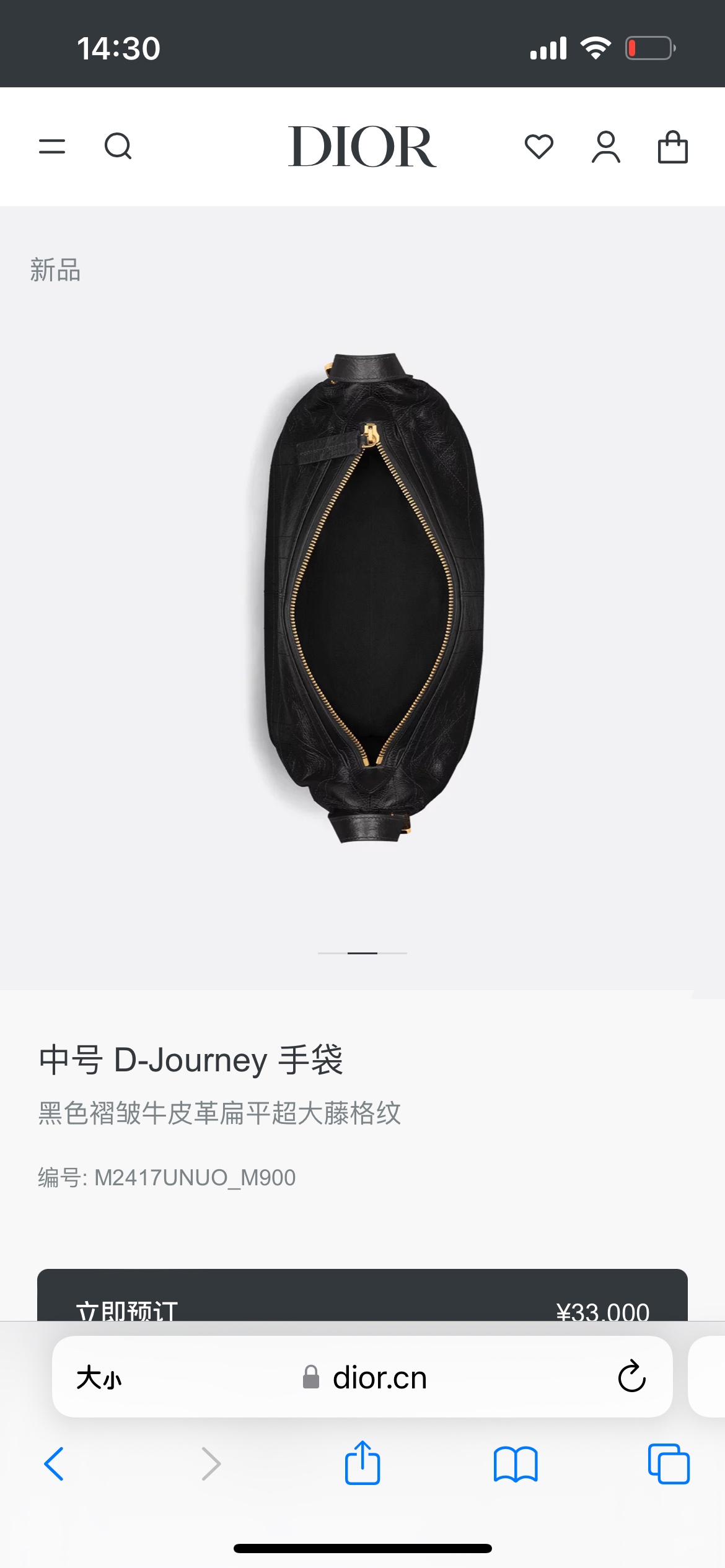Open Dior site search
The width and height of the screenshot is (725, 1568).
[118, 147]
